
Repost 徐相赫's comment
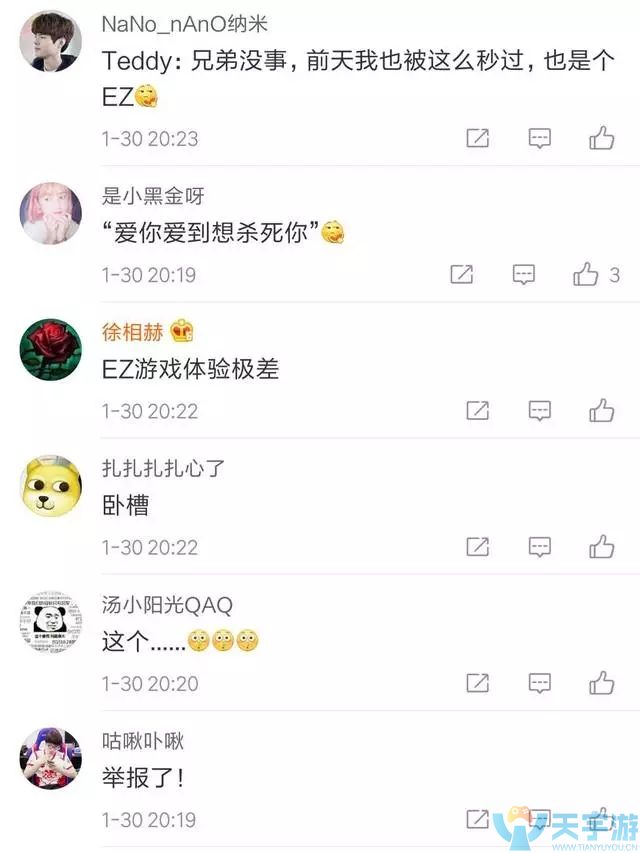click(478, 410)
